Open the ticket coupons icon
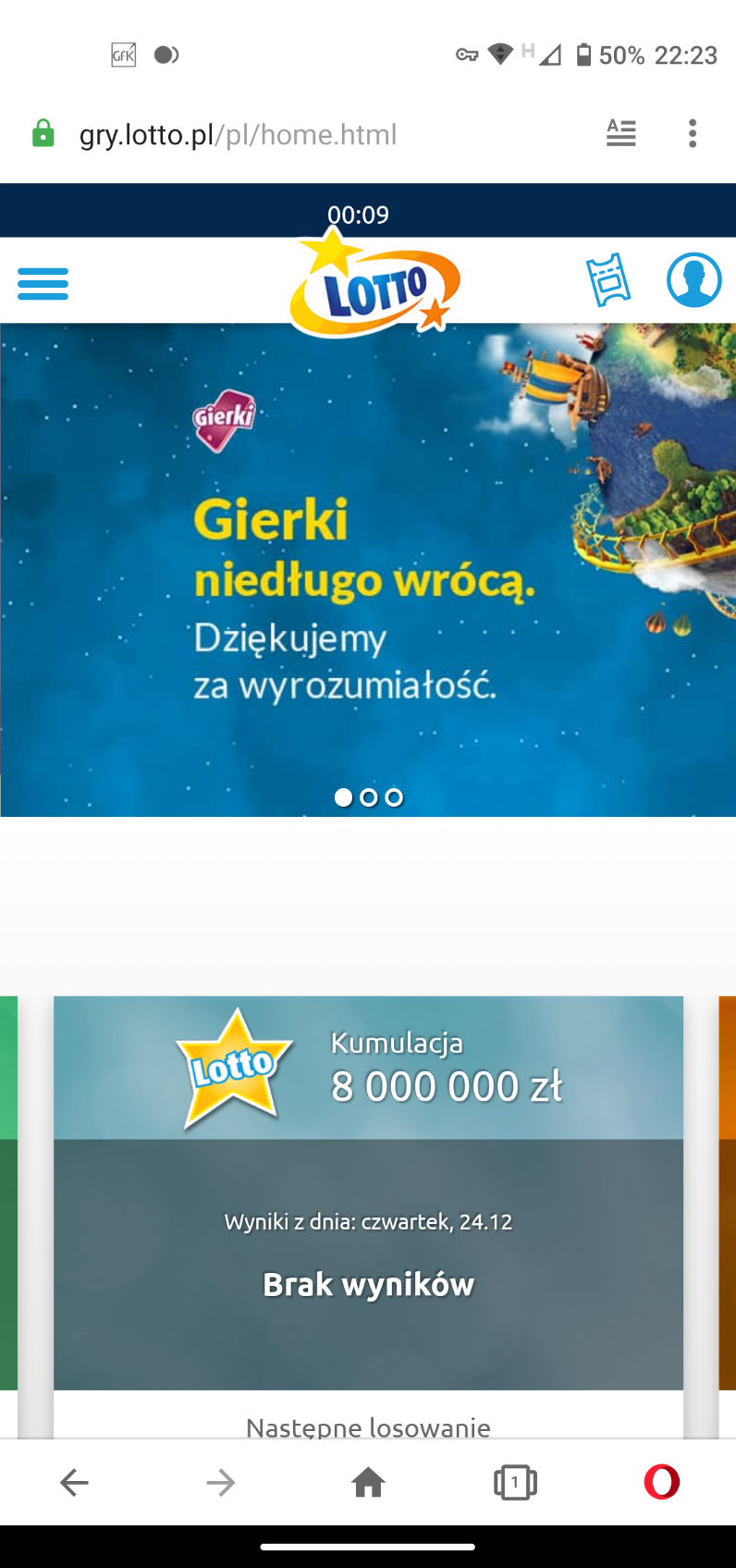 tap(608, 280)
